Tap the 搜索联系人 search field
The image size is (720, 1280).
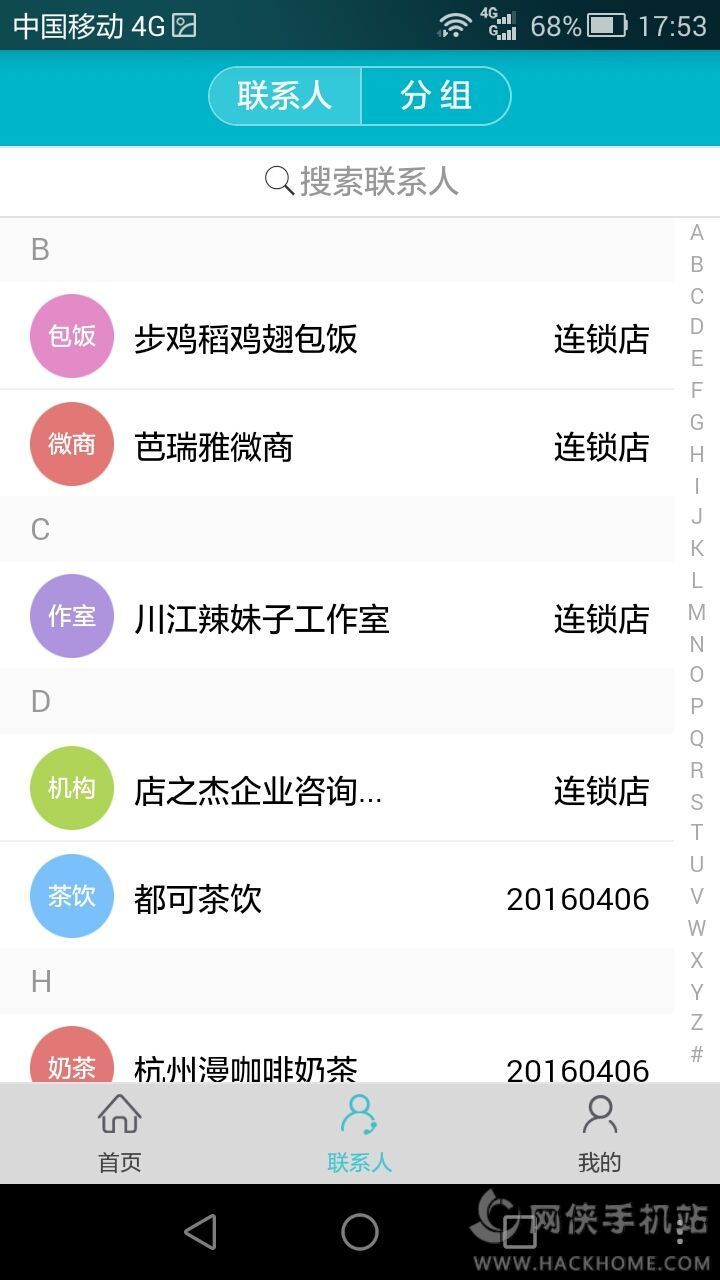click(360, 181)
